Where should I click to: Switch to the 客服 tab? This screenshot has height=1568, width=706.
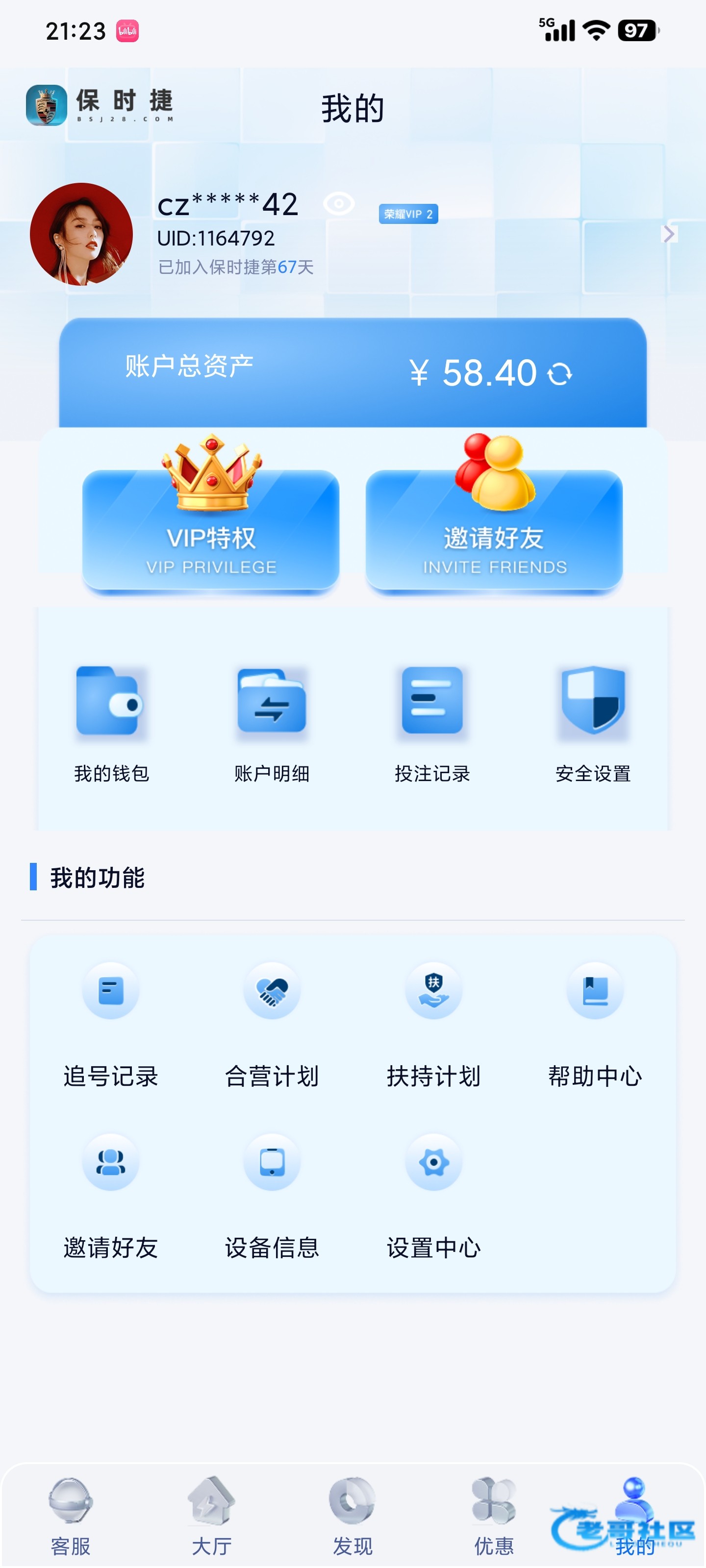[71, 1516]
